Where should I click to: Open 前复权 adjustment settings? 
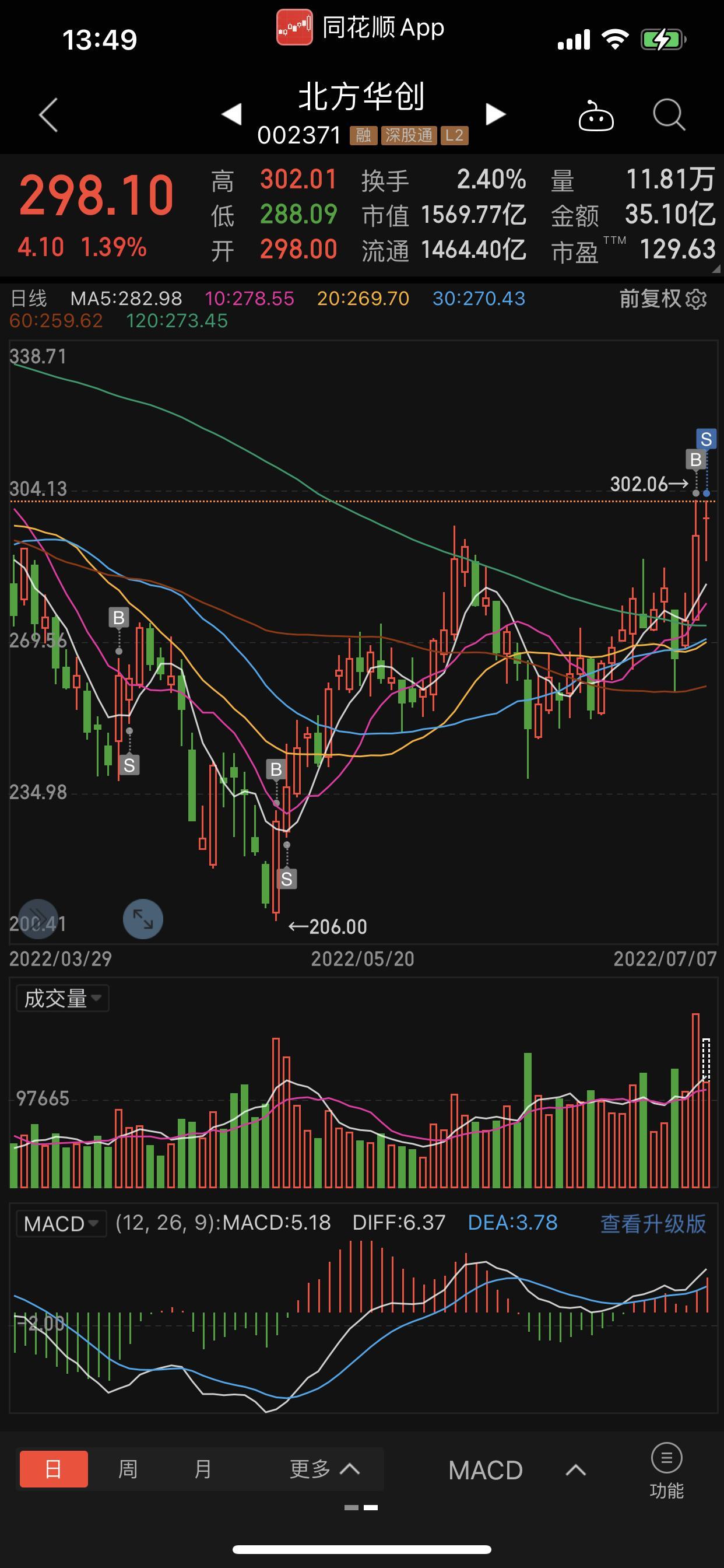pyautogui.click(x=663, y=299)
